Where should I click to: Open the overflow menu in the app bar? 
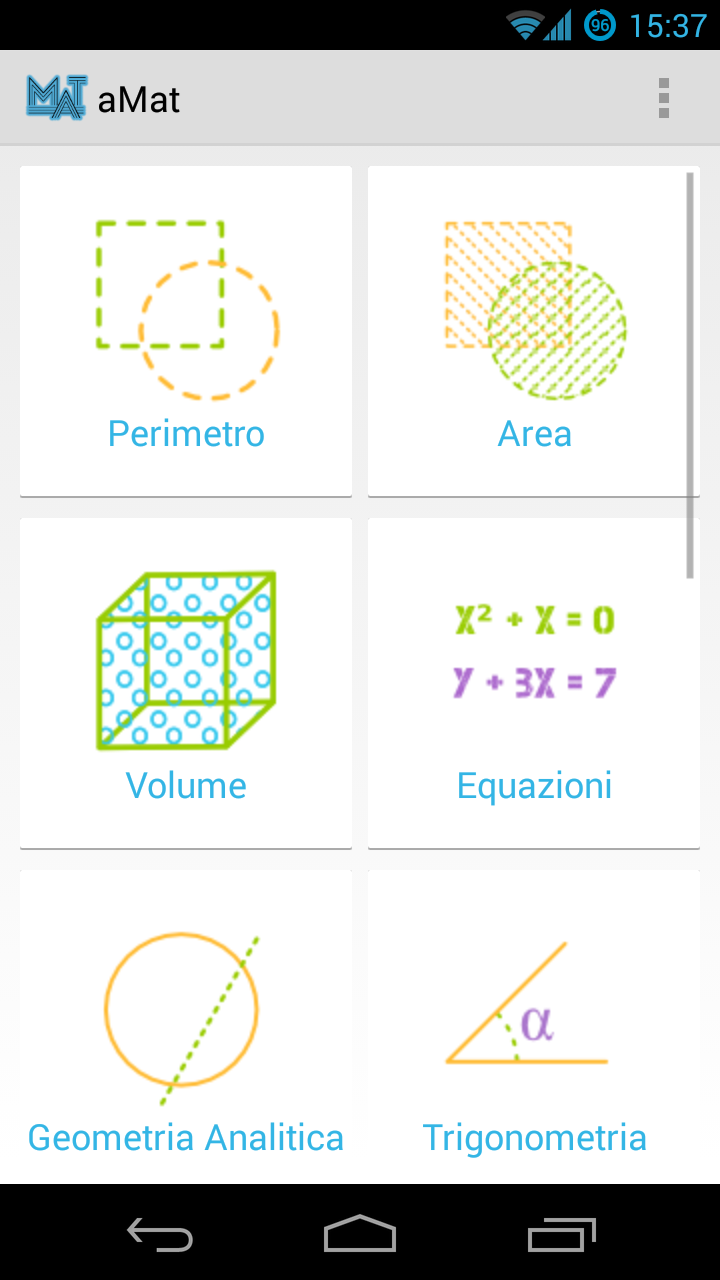point(663,98)
